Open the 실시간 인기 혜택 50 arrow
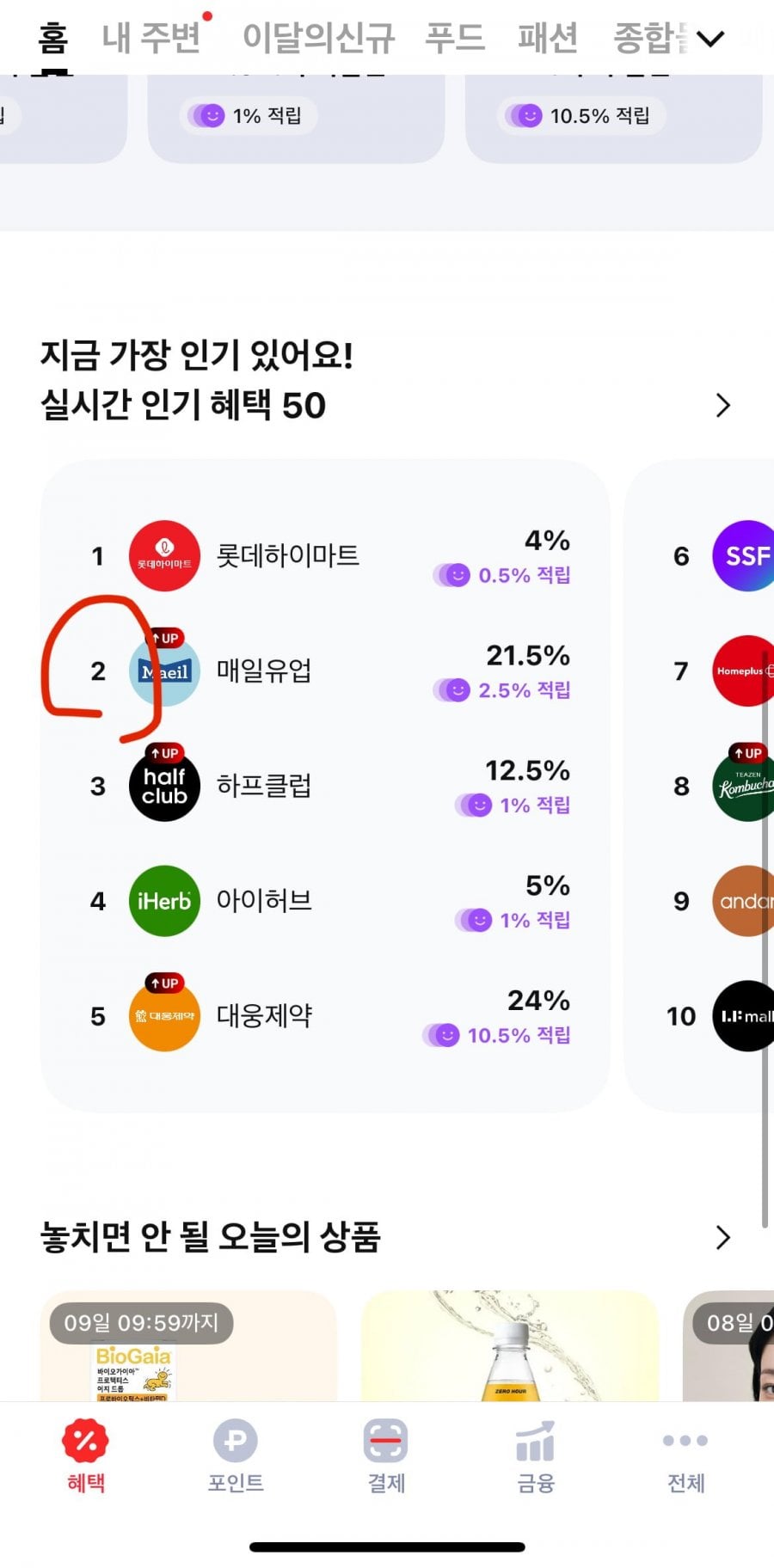This screenshot has width=774, height=1568. 722,405
